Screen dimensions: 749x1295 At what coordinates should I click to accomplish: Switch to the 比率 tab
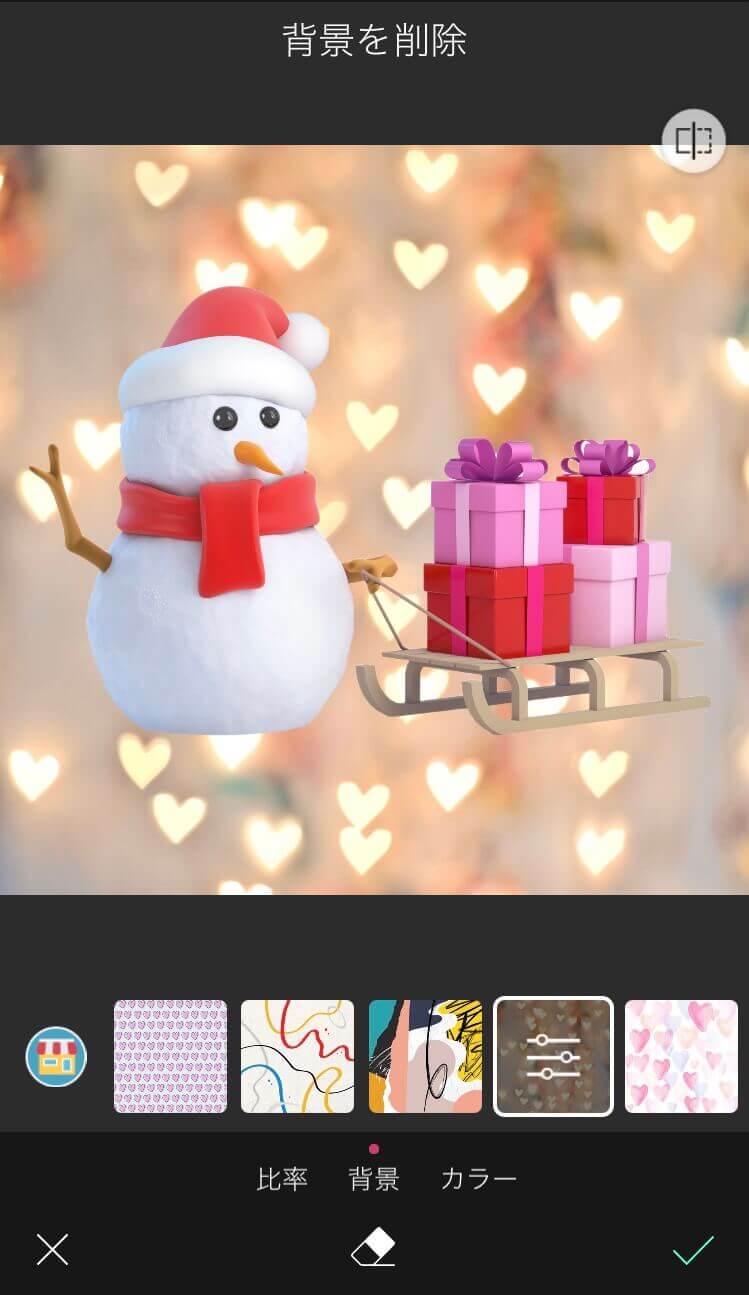282,1179
